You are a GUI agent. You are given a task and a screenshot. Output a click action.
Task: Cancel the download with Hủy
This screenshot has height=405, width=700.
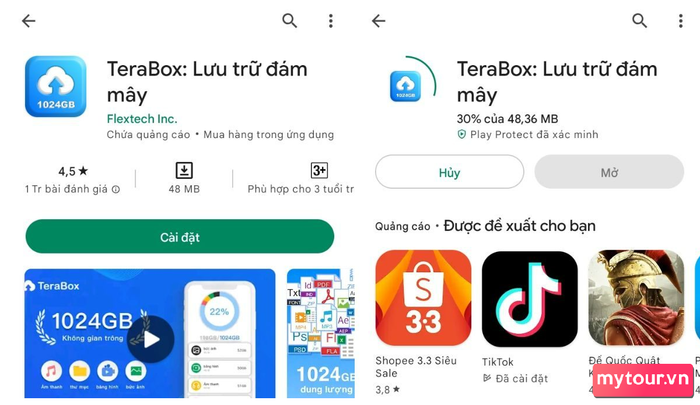(449, 172)
